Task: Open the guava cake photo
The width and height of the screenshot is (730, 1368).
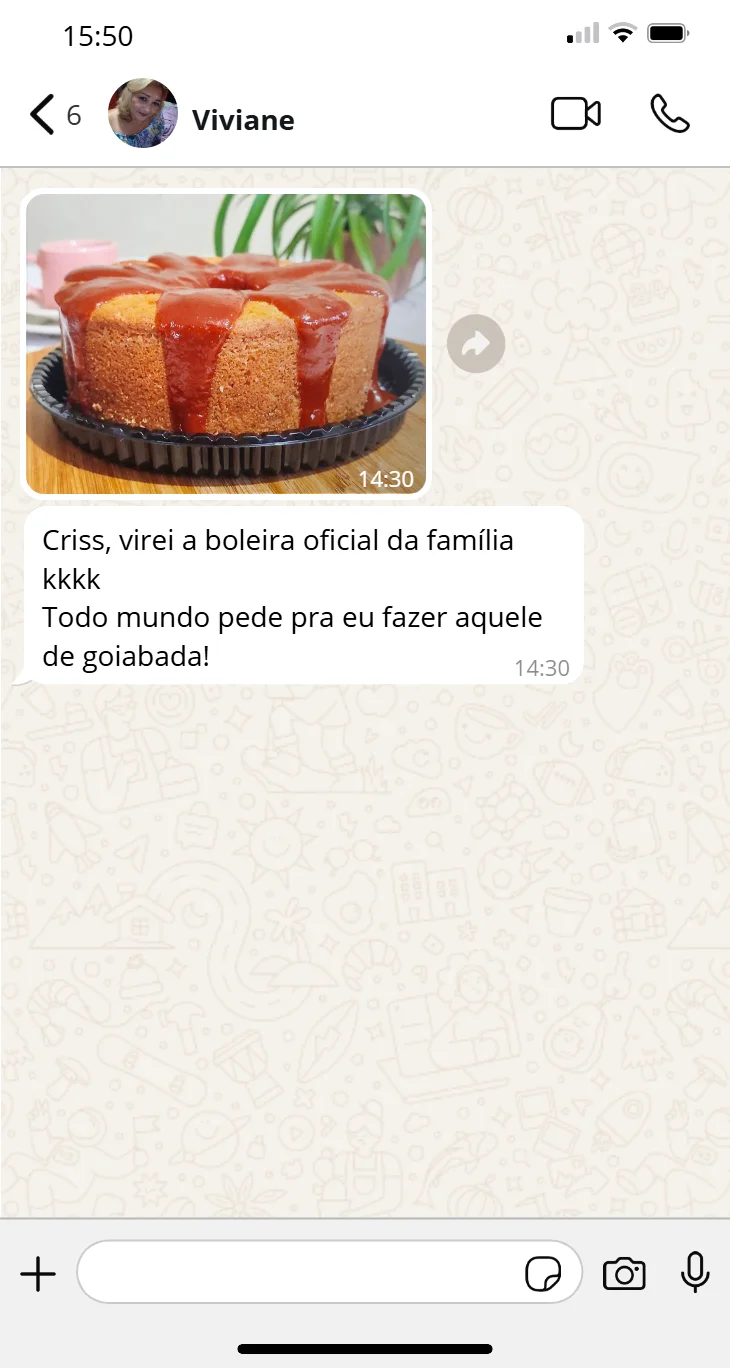Action: (x=226, y=343)
